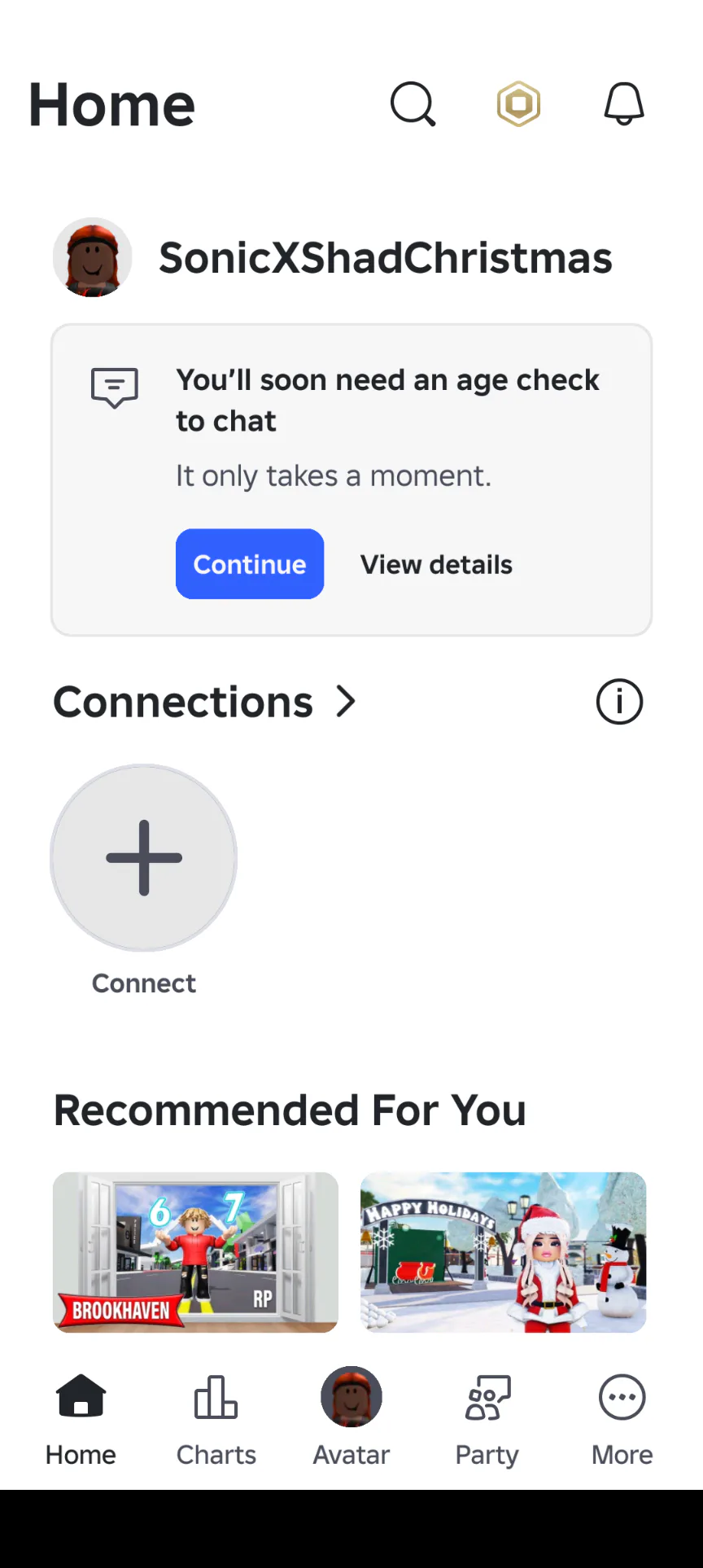Viewport: 703px width, 1568px height.
Task: Switch to the Avatar tab
Action: click(351, 1420)
